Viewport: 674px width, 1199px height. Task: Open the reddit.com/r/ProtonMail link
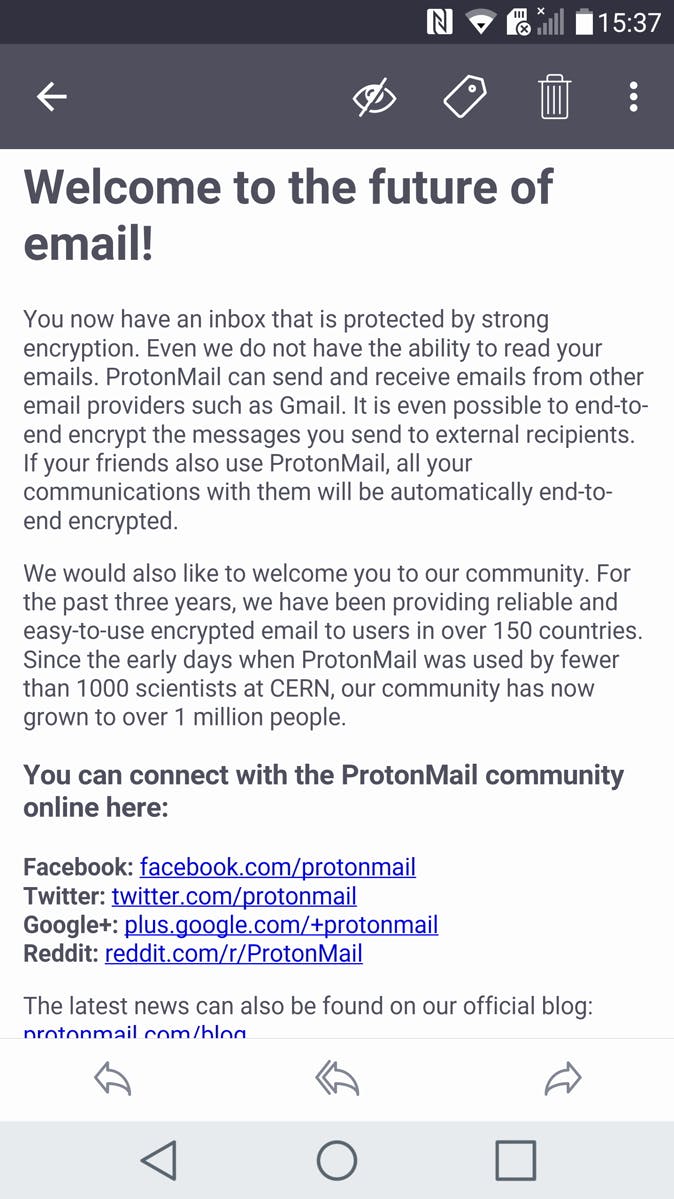[x=233, y=954]
